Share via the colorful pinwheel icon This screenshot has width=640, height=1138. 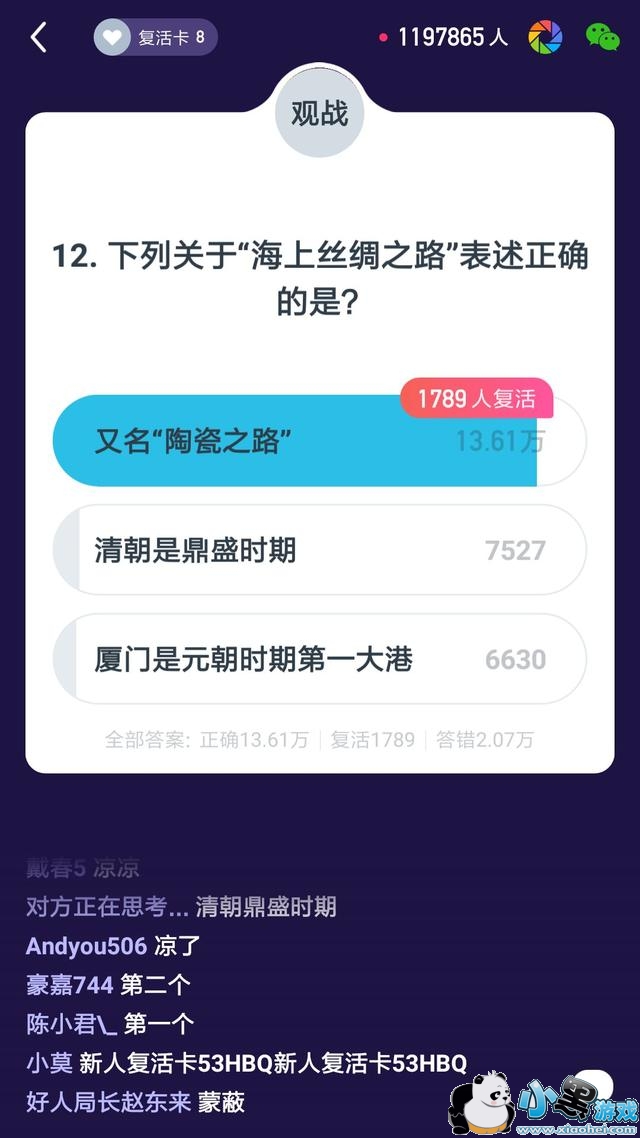point(545,38)
